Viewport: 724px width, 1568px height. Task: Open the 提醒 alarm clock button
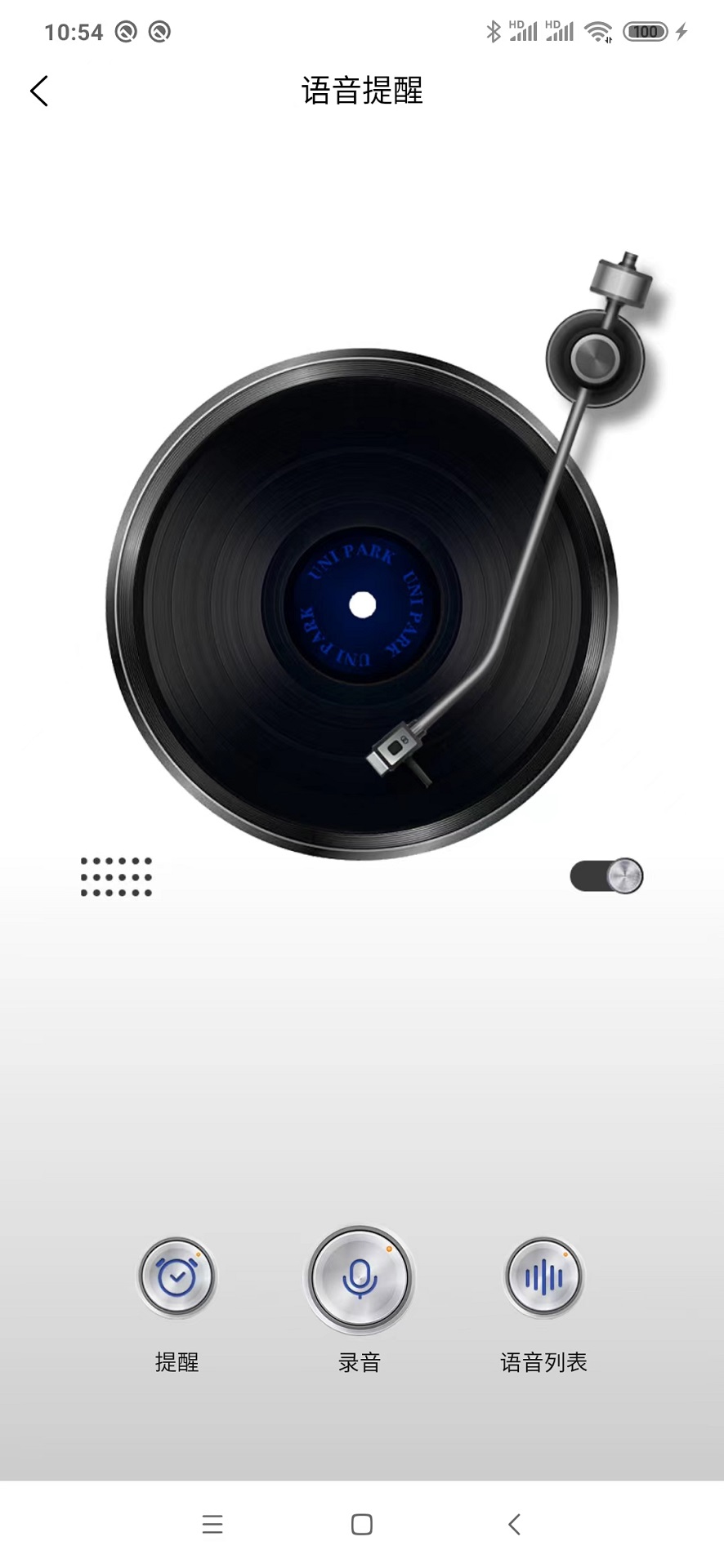pyautogui.click(x=177, y=1277)
